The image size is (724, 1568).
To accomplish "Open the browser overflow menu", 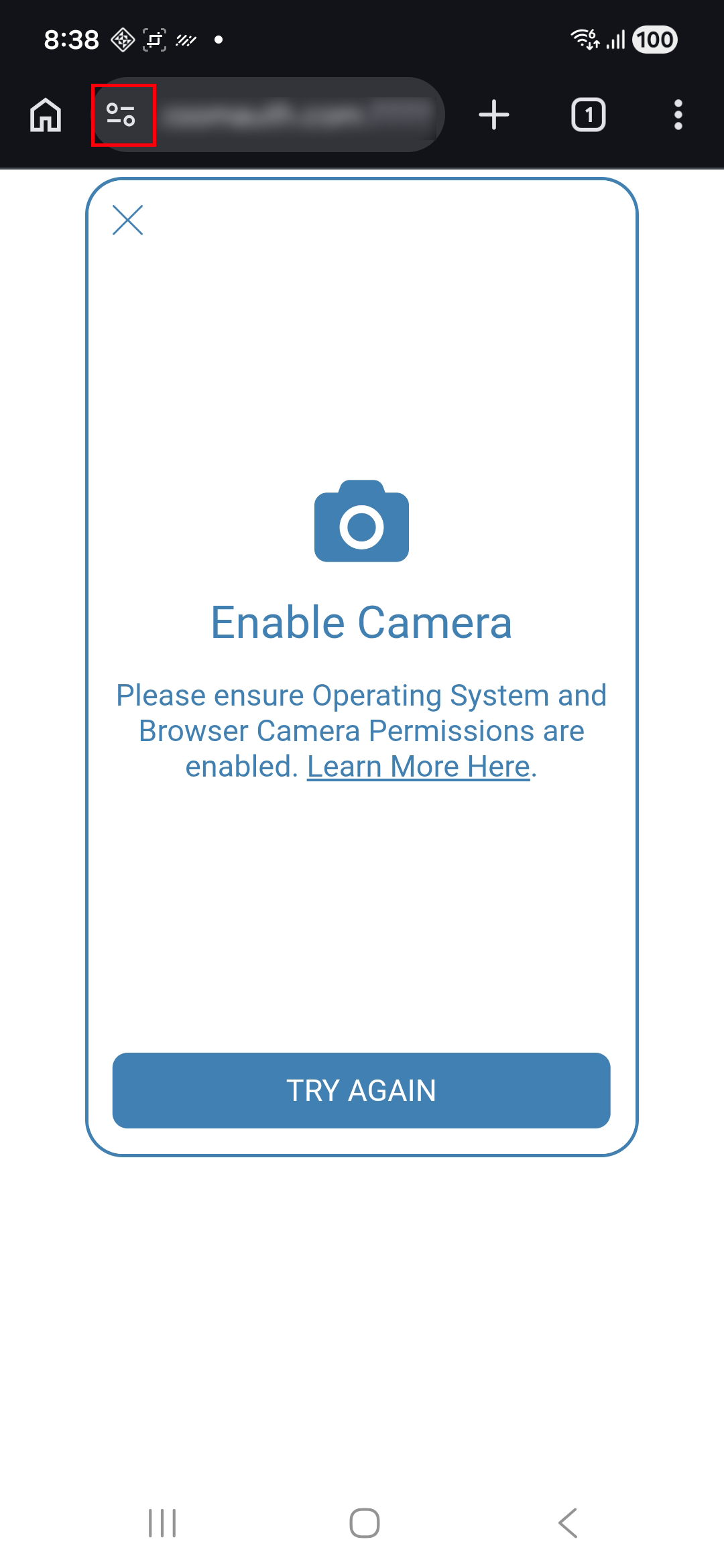I will coord(678,115).
